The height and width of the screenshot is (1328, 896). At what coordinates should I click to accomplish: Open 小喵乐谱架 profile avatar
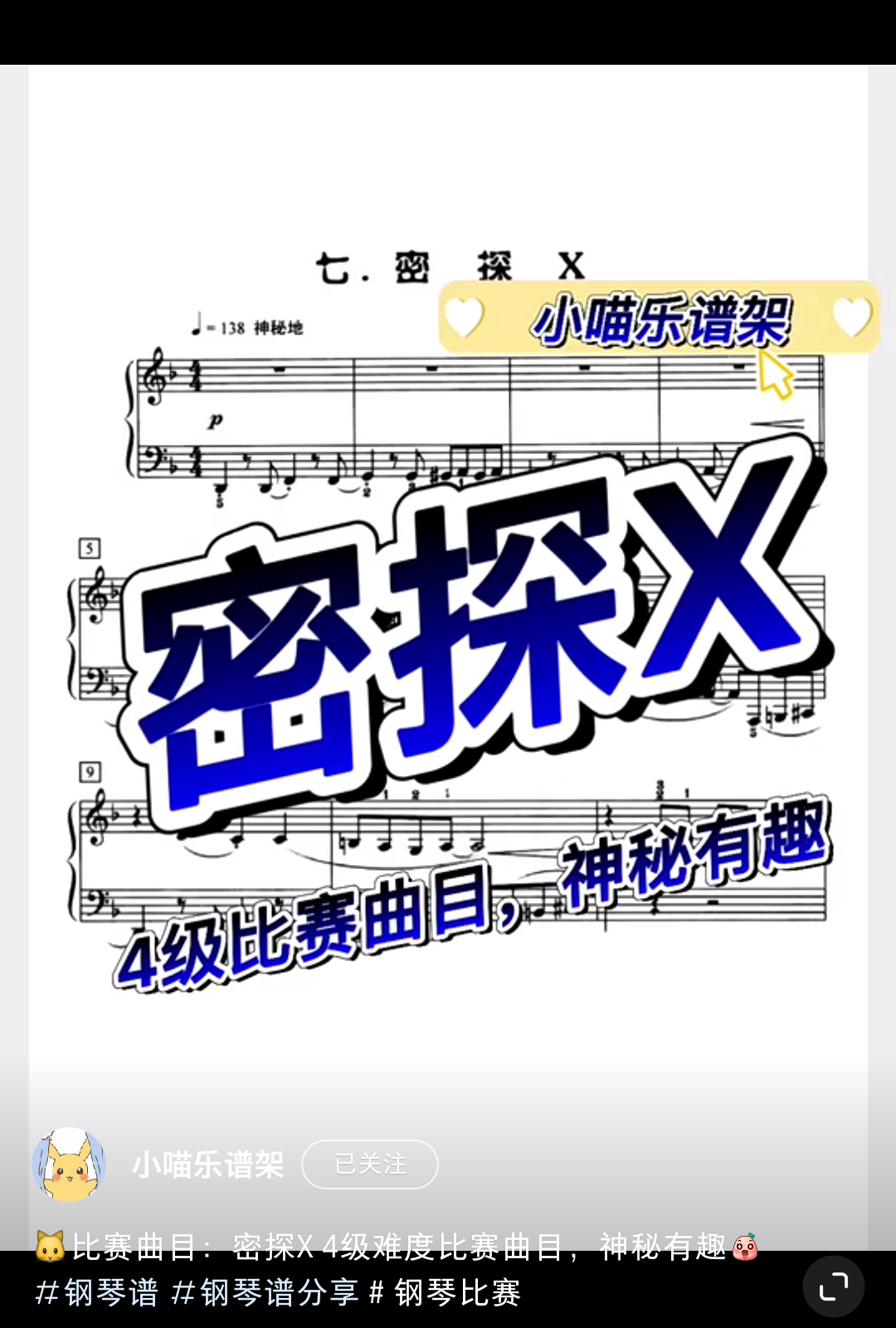[69, 1164]
